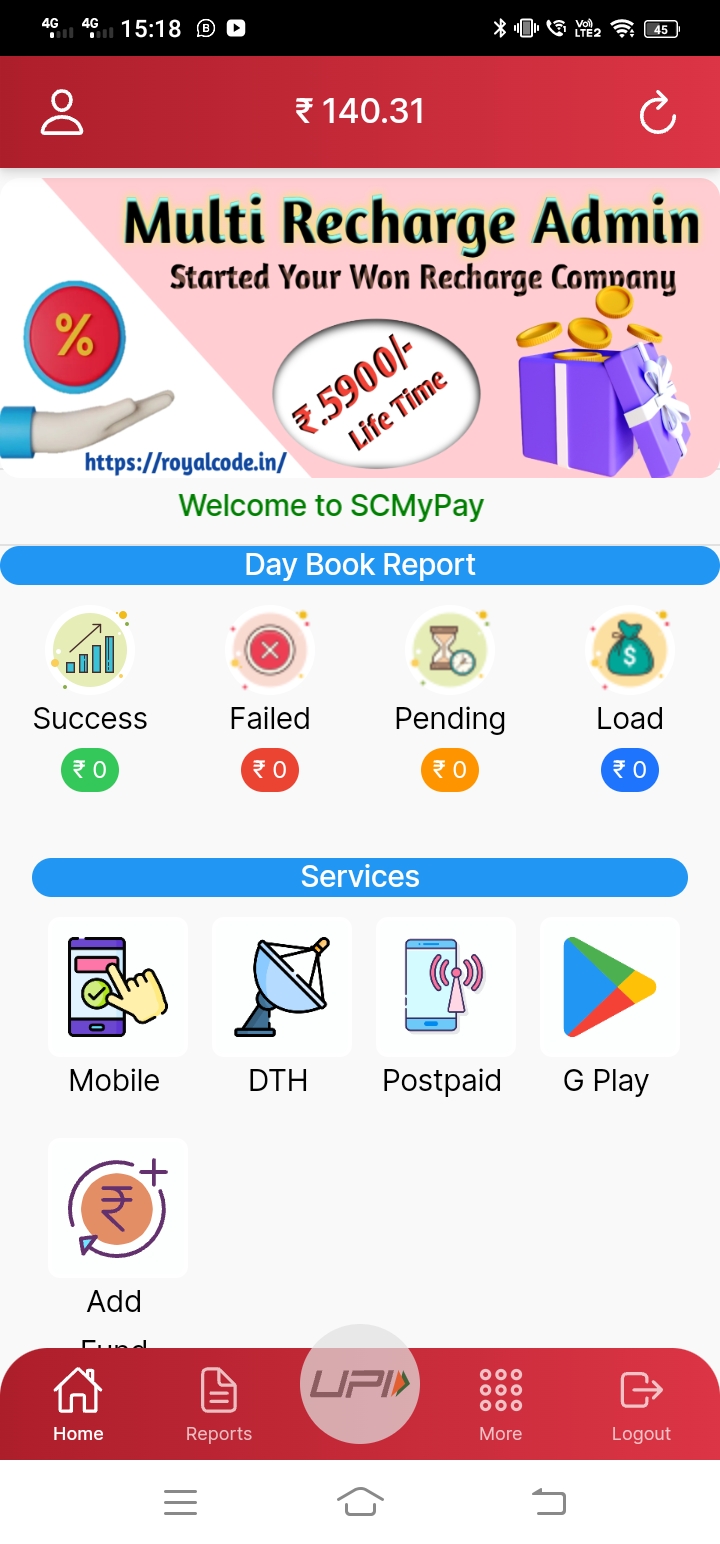Open recent apps from navigation bar

[180, 1501]
